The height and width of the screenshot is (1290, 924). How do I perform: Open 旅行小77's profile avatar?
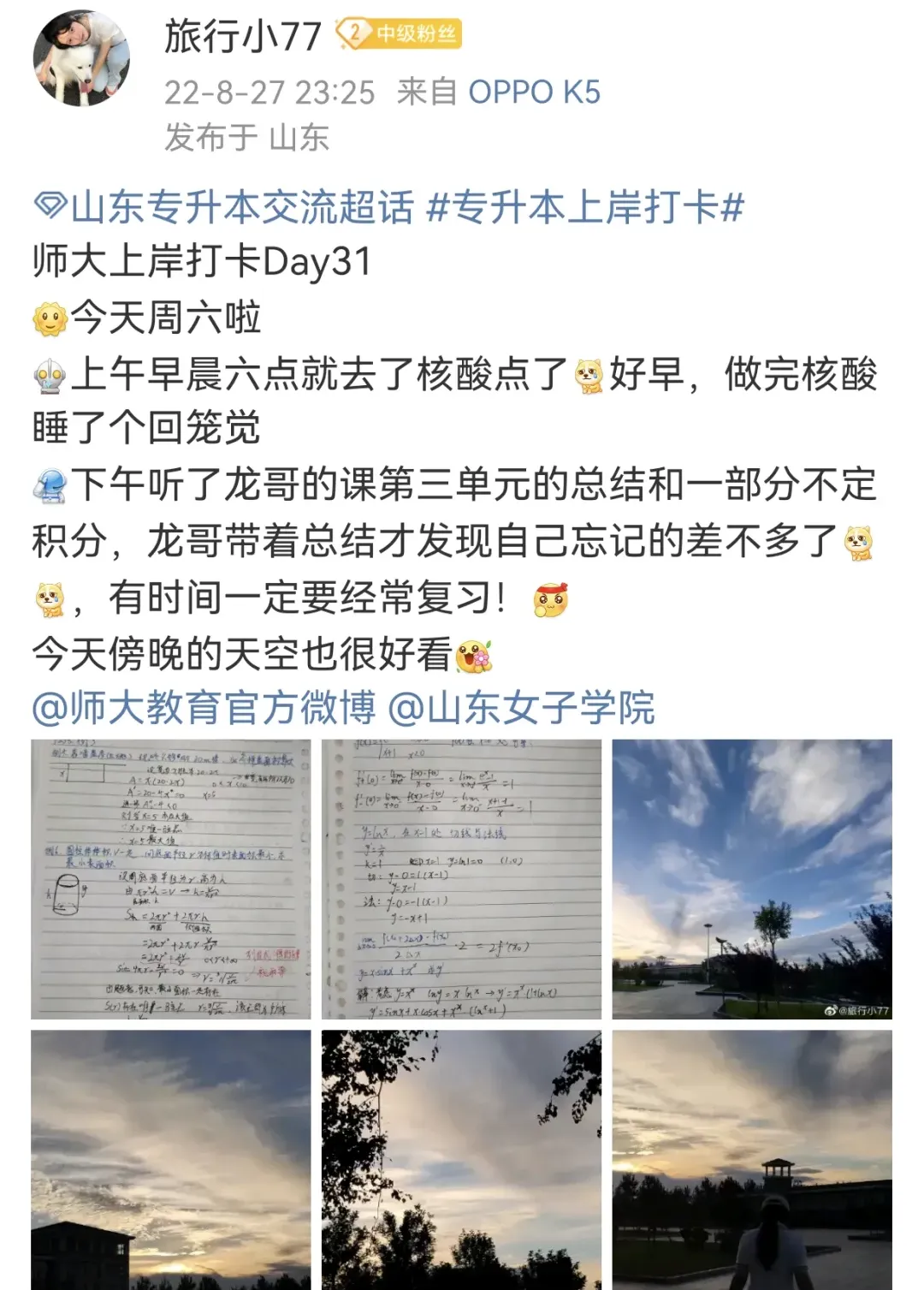coord(81,58)
